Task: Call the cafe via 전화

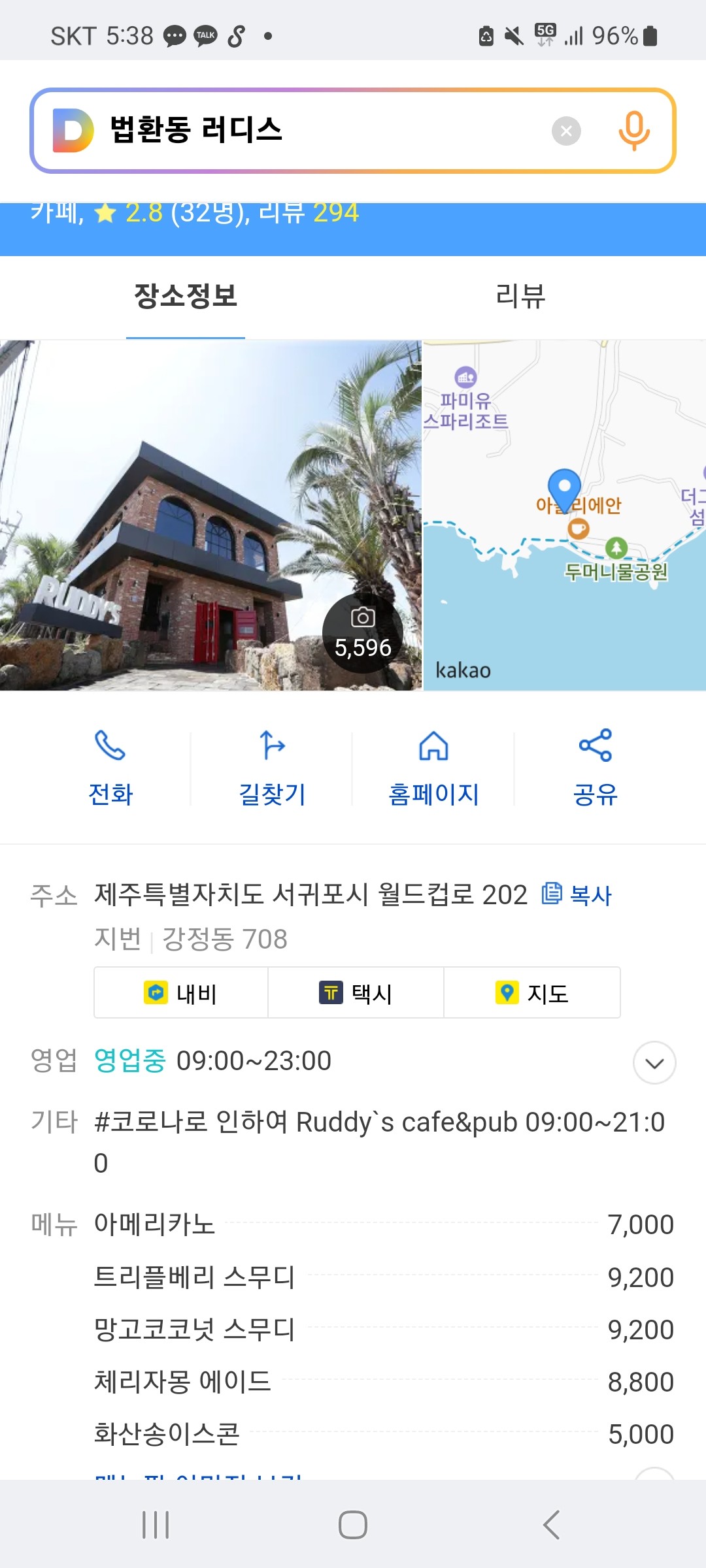Action: pyautogui.click(x=110, y=768)
